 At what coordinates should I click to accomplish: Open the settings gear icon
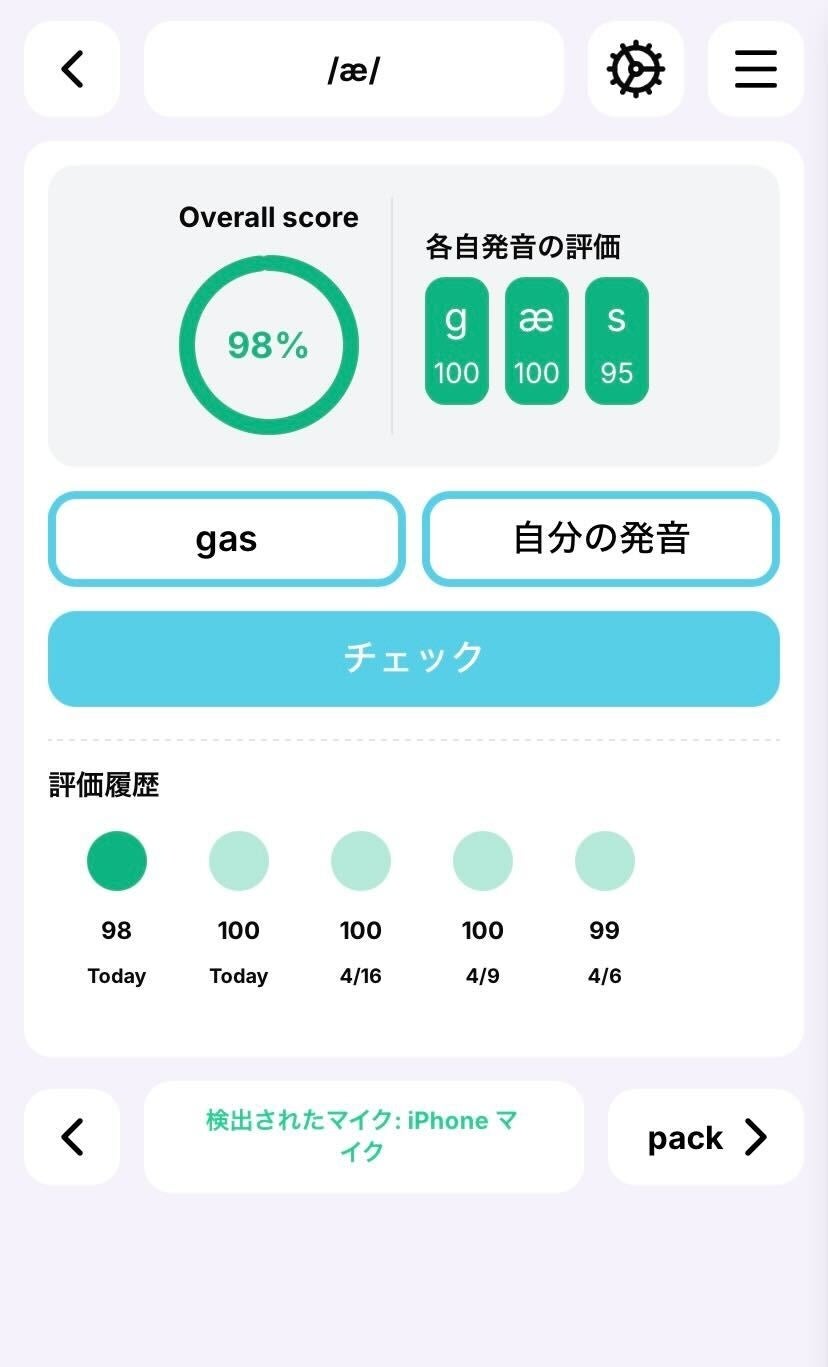point(635,70)
